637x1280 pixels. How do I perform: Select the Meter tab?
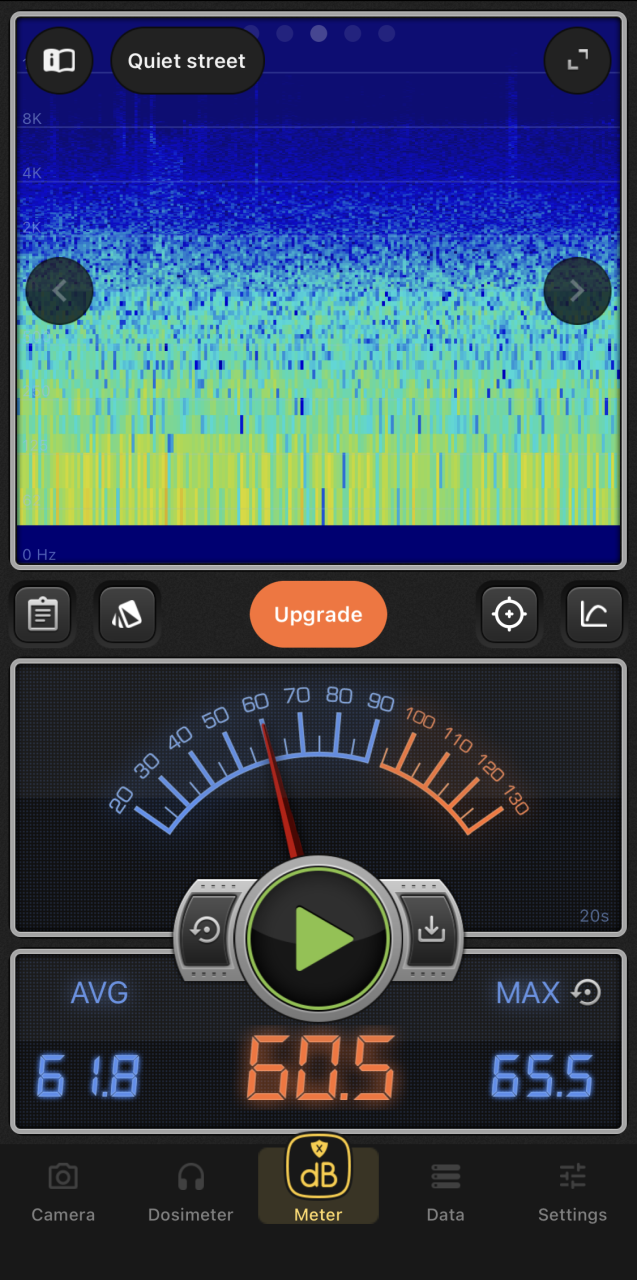318,1186
